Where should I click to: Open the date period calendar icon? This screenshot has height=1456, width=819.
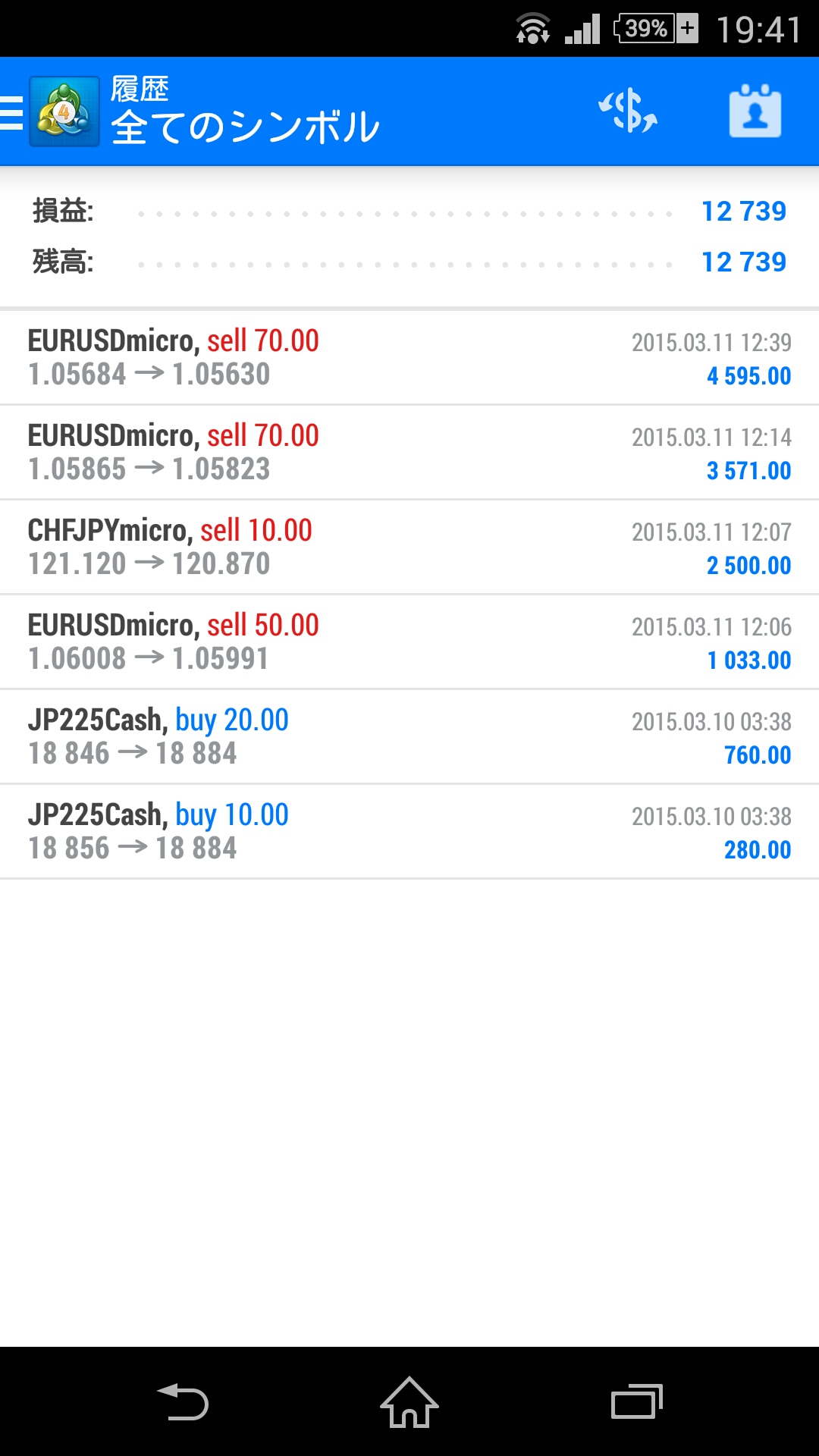755,111
